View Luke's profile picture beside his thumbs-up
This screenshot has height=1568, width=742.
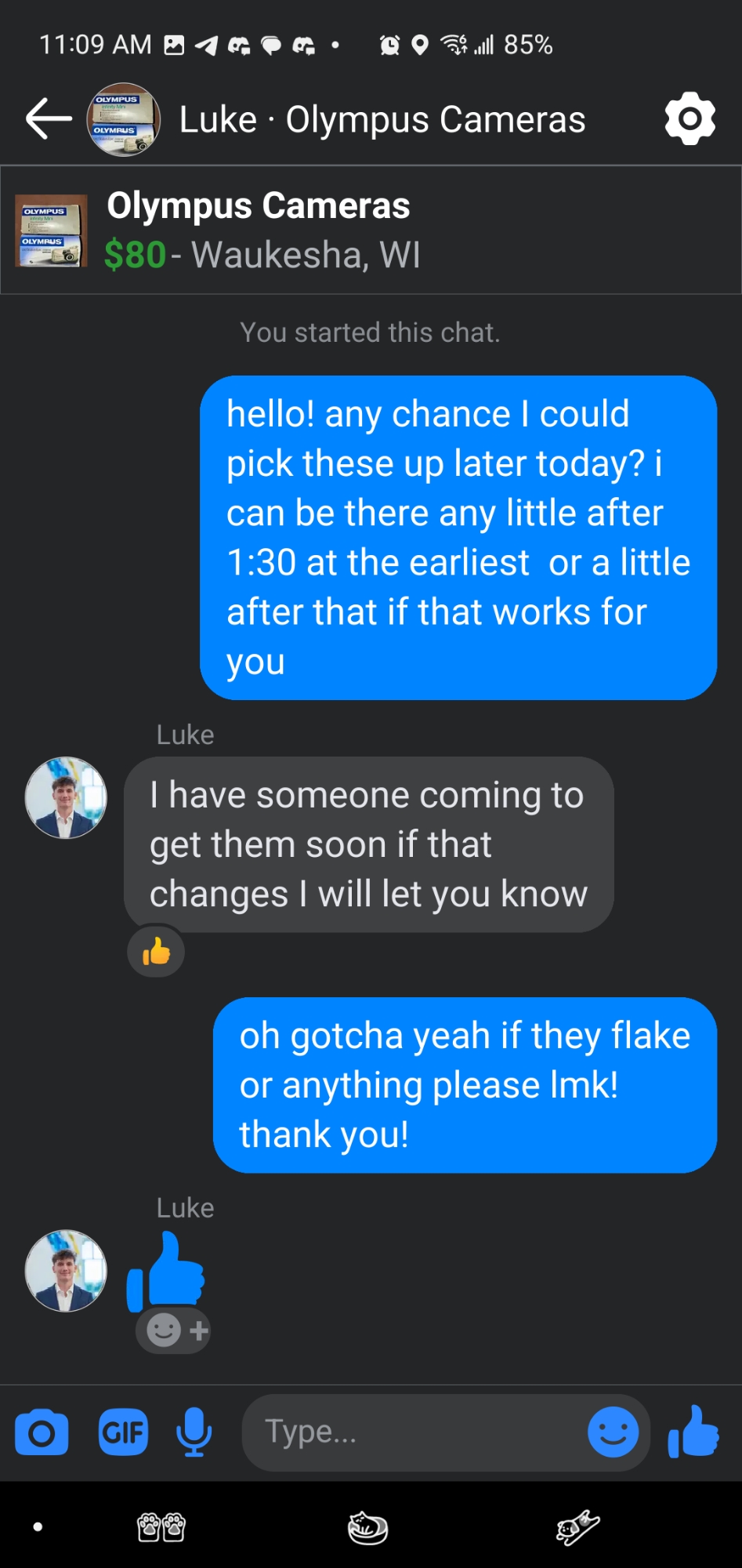tap(66, 1271)
